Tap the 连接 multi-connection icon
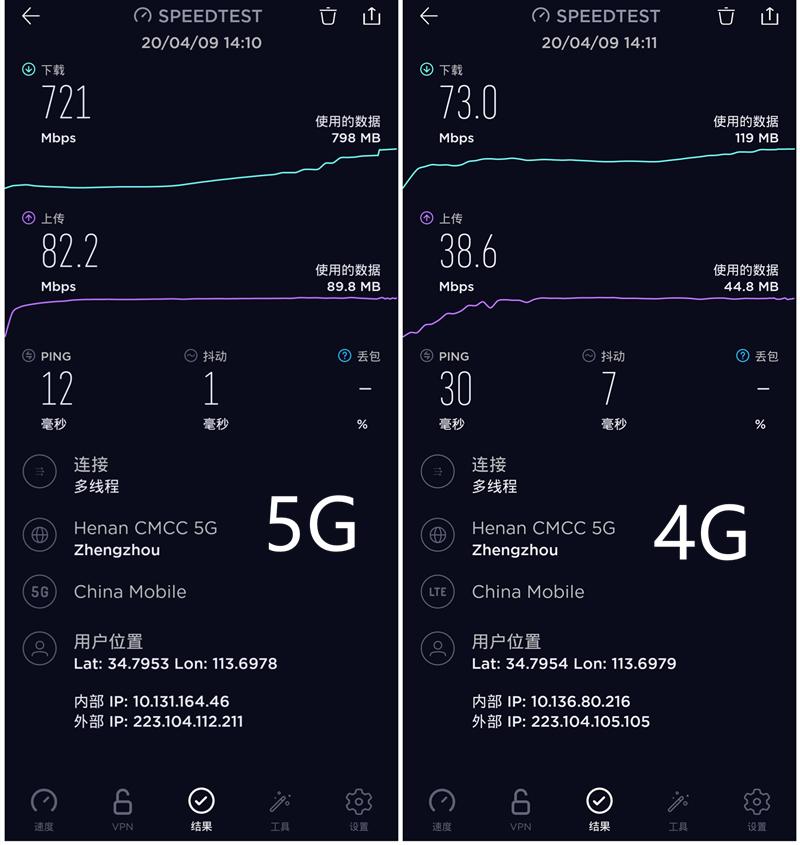The height and width of the screenshot is (845, 800). click(40, 472)
